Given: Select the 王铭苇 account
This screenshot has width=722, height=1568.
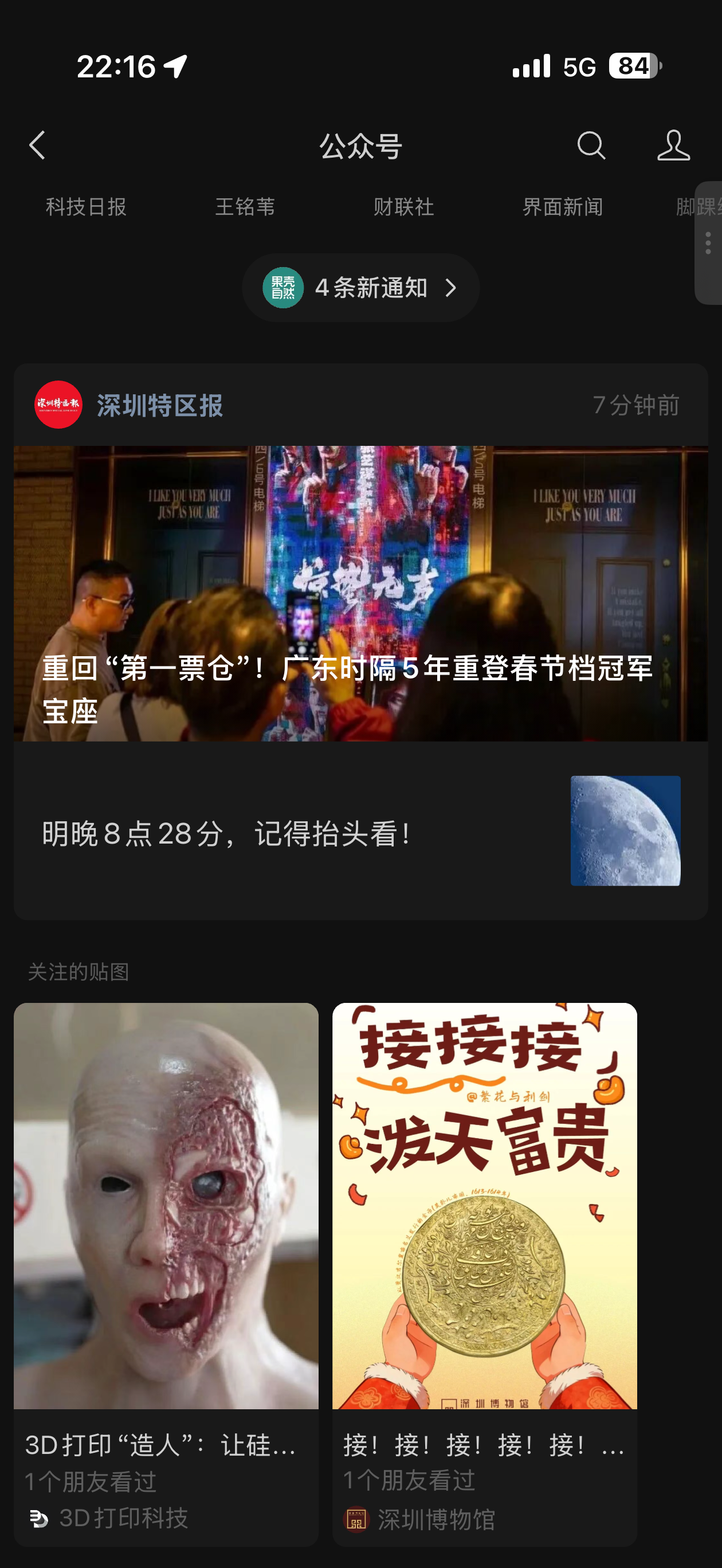Looking at the screenshot, I should pyautogui.click(x=245, y=207).
